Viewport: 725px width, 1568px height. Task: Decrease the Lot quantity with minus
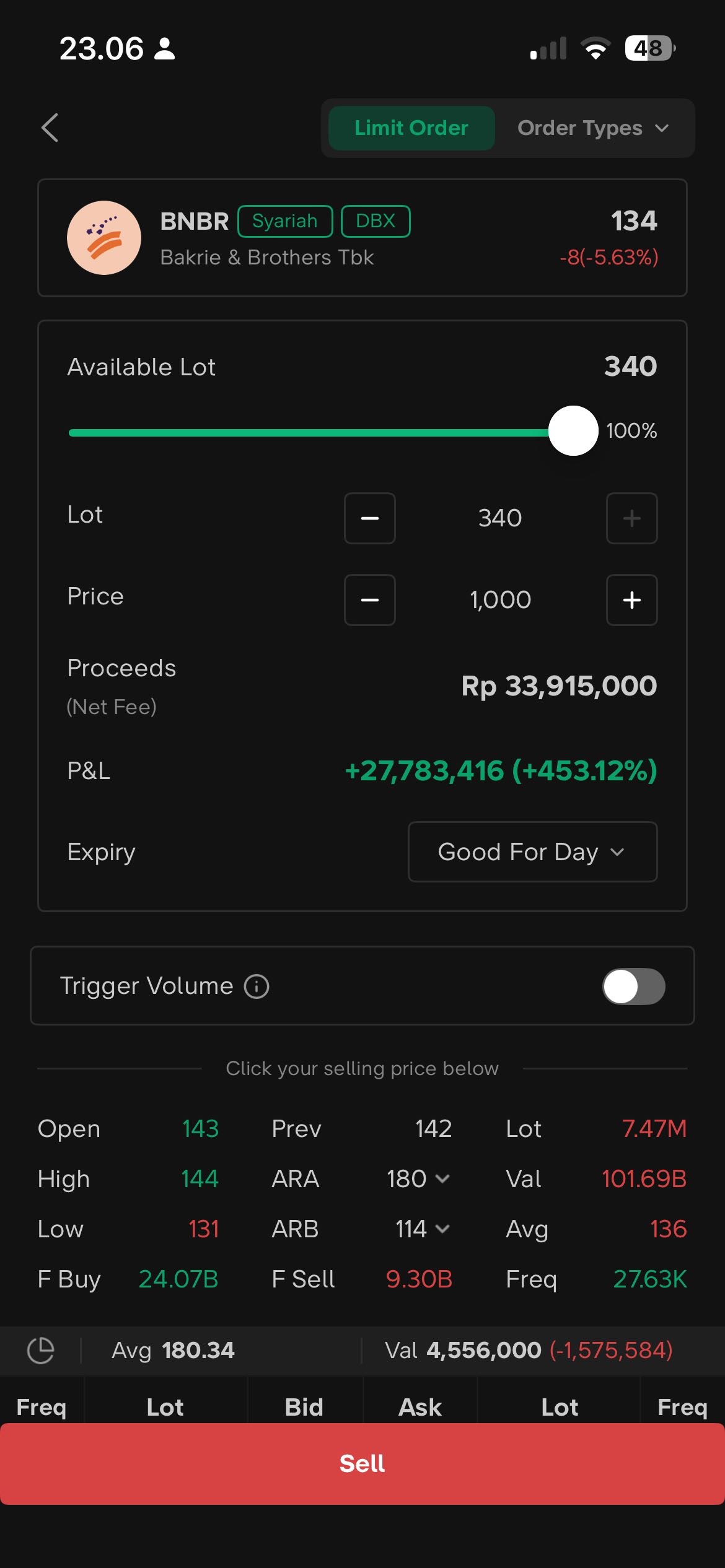click(370, 518)
